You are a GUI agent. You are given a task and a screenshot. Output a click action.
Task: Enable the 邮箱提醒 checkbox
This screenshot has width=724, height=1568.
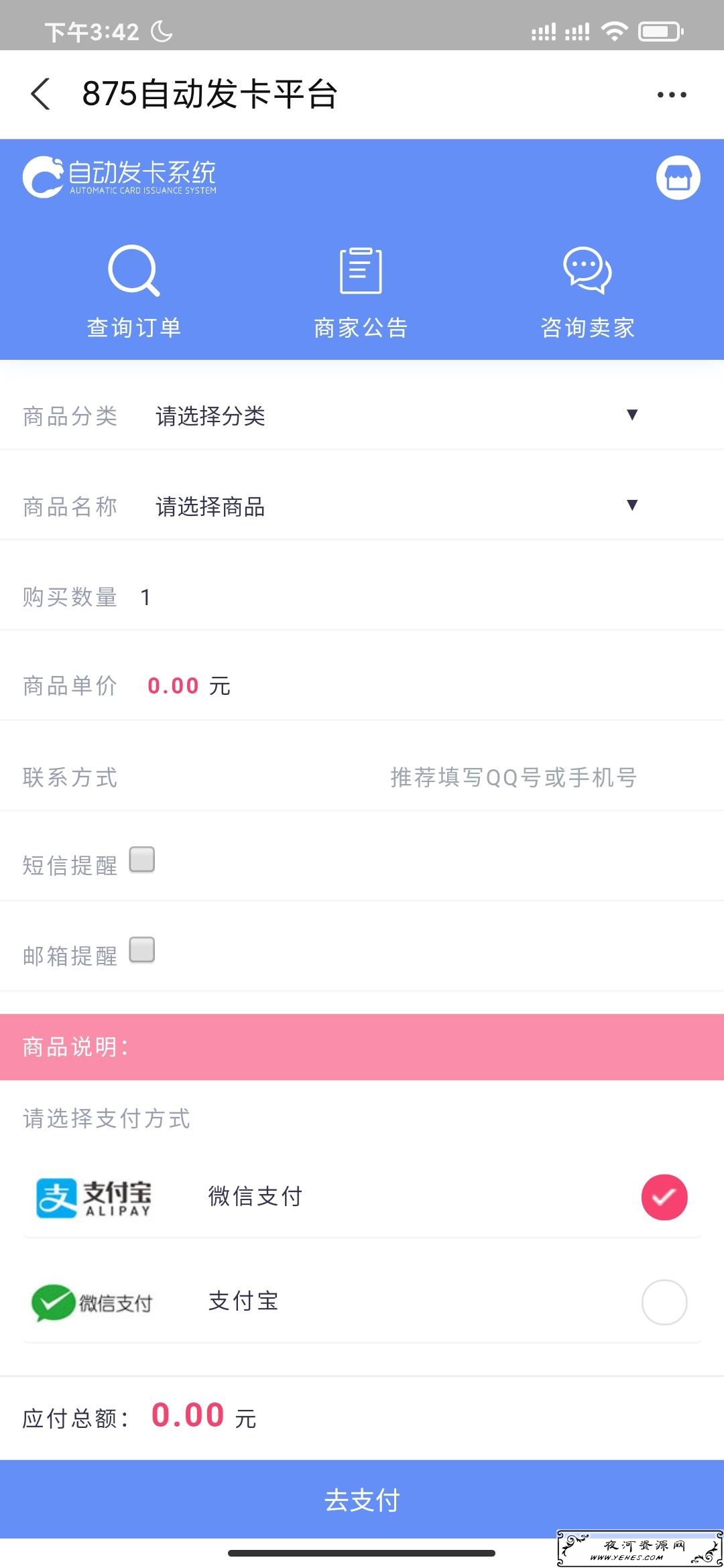pyautogui.click(x=142, y=950)
